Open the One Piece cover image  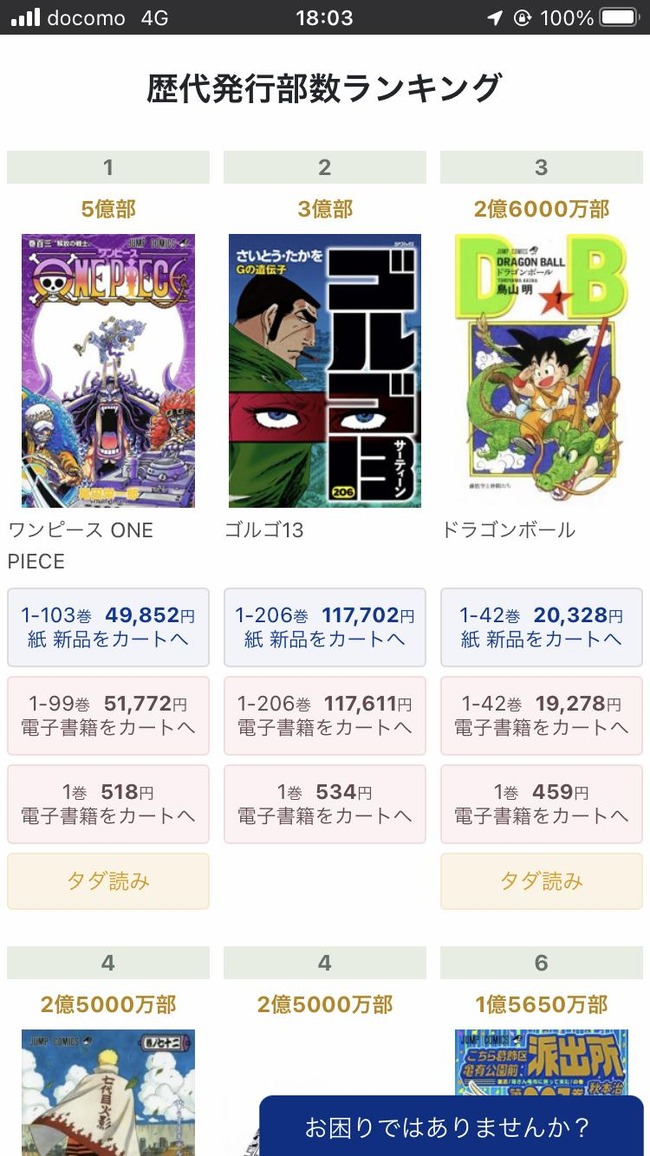pyautogui.click(x=108, y=371)
